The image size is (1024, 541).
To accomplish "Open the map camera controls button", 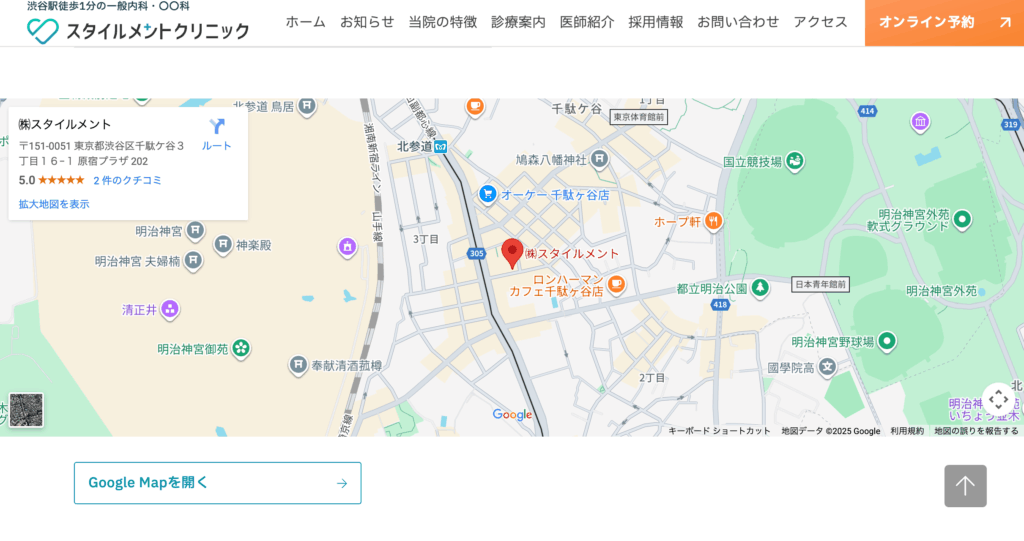I will [998, 399].
